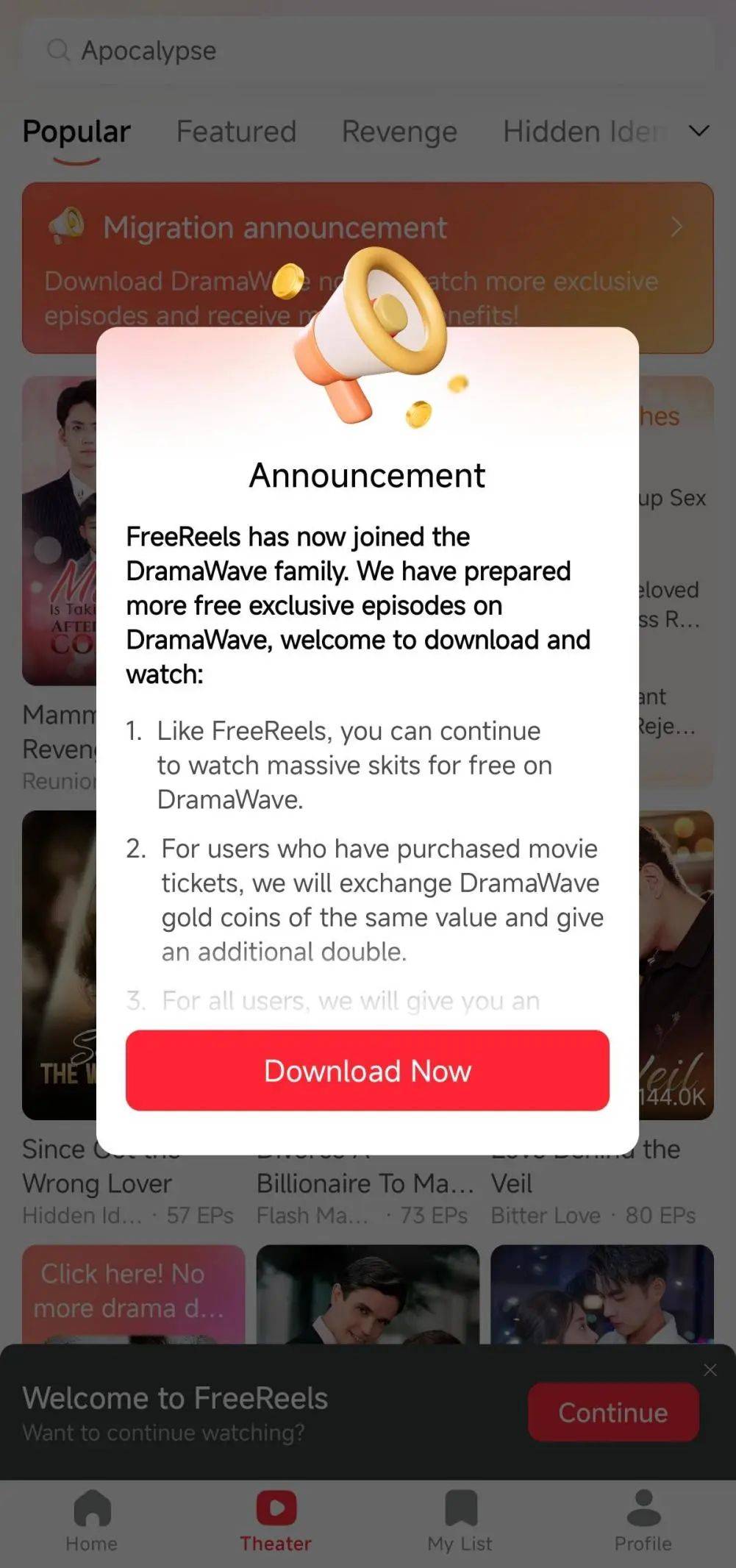Dismiss the Welcome to FreeReels banner
The width and height of the screenshot is (736, 1568).
[x=710, y=1369]
